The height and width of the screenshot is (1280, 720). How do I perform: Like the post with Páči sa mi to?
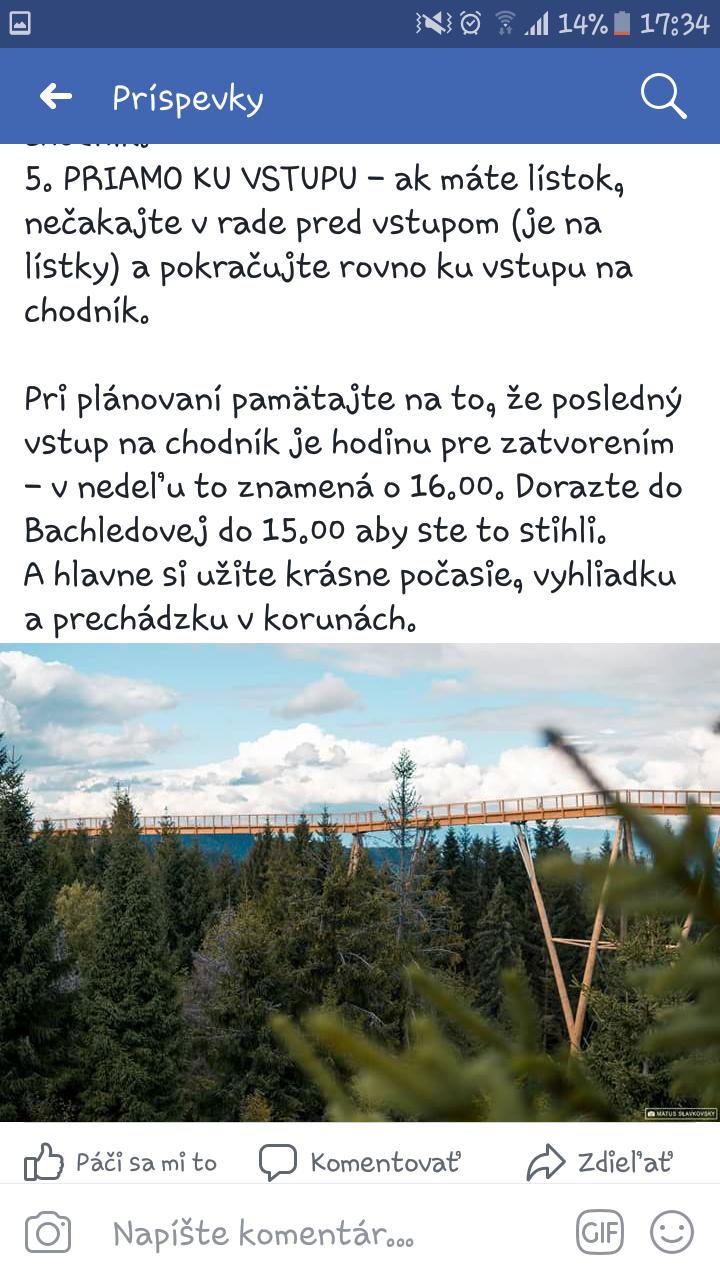tap(120, 1162)
